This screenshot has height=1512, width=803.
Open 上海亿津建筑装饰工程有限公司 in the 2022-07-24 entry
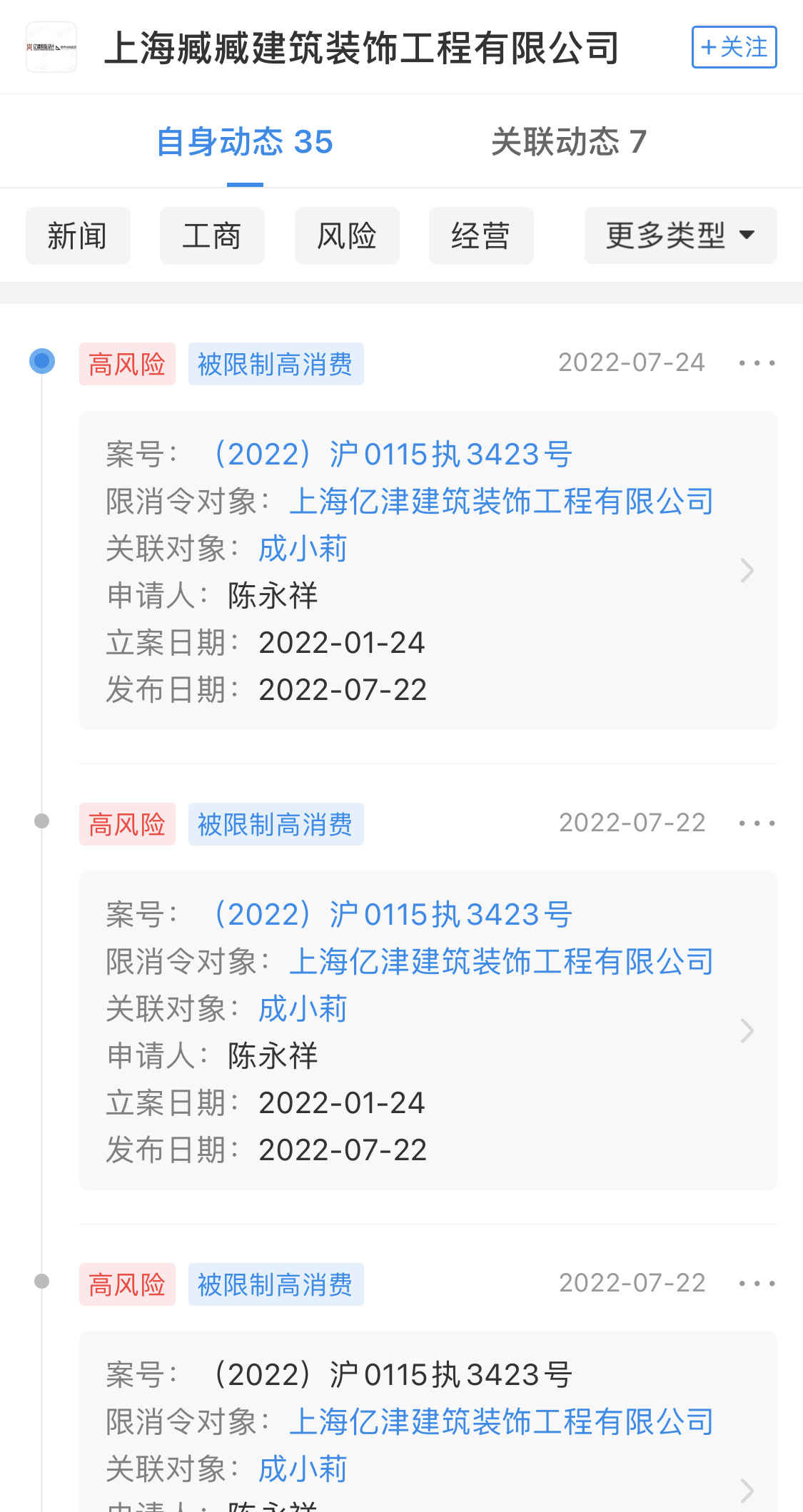click(x=501, y=502)
